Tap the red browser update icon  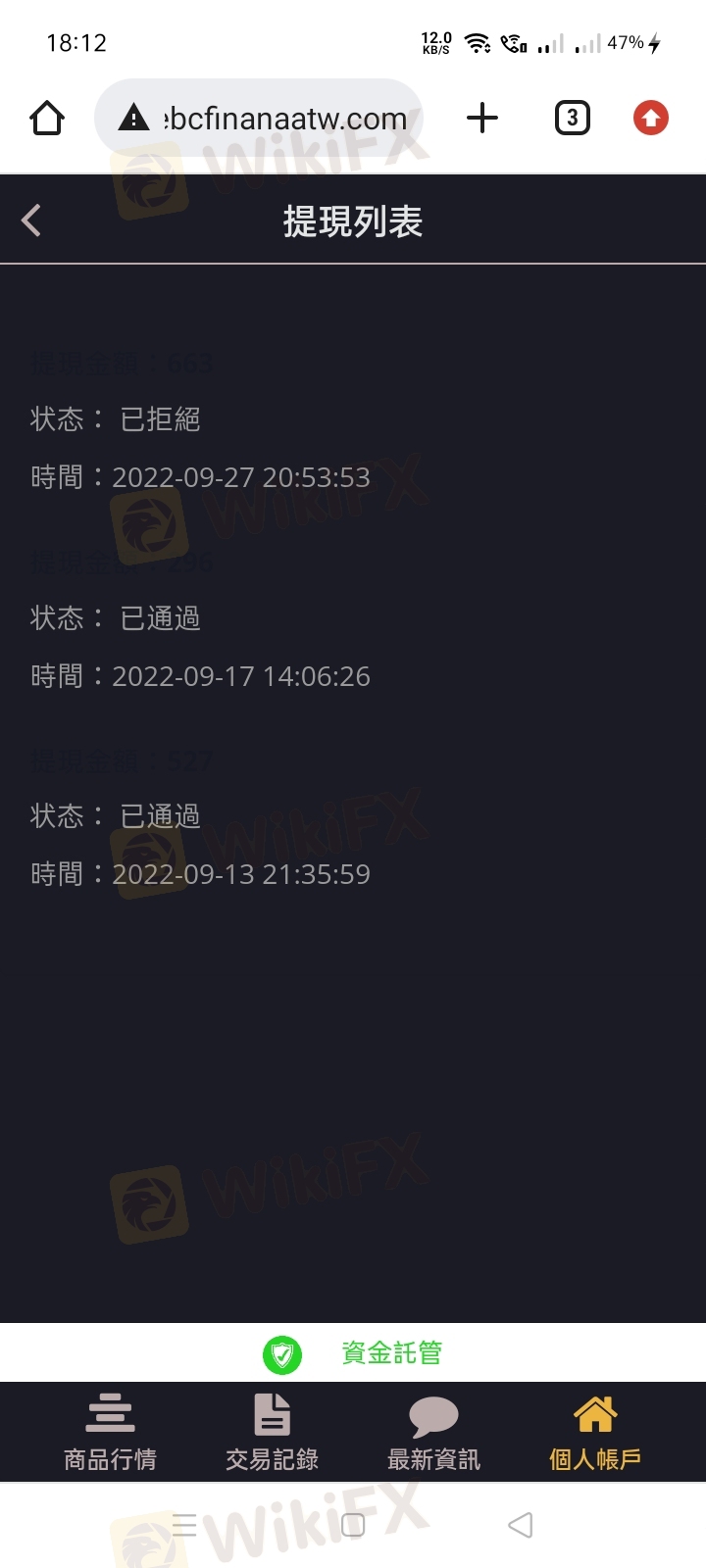tap(651, 119)
